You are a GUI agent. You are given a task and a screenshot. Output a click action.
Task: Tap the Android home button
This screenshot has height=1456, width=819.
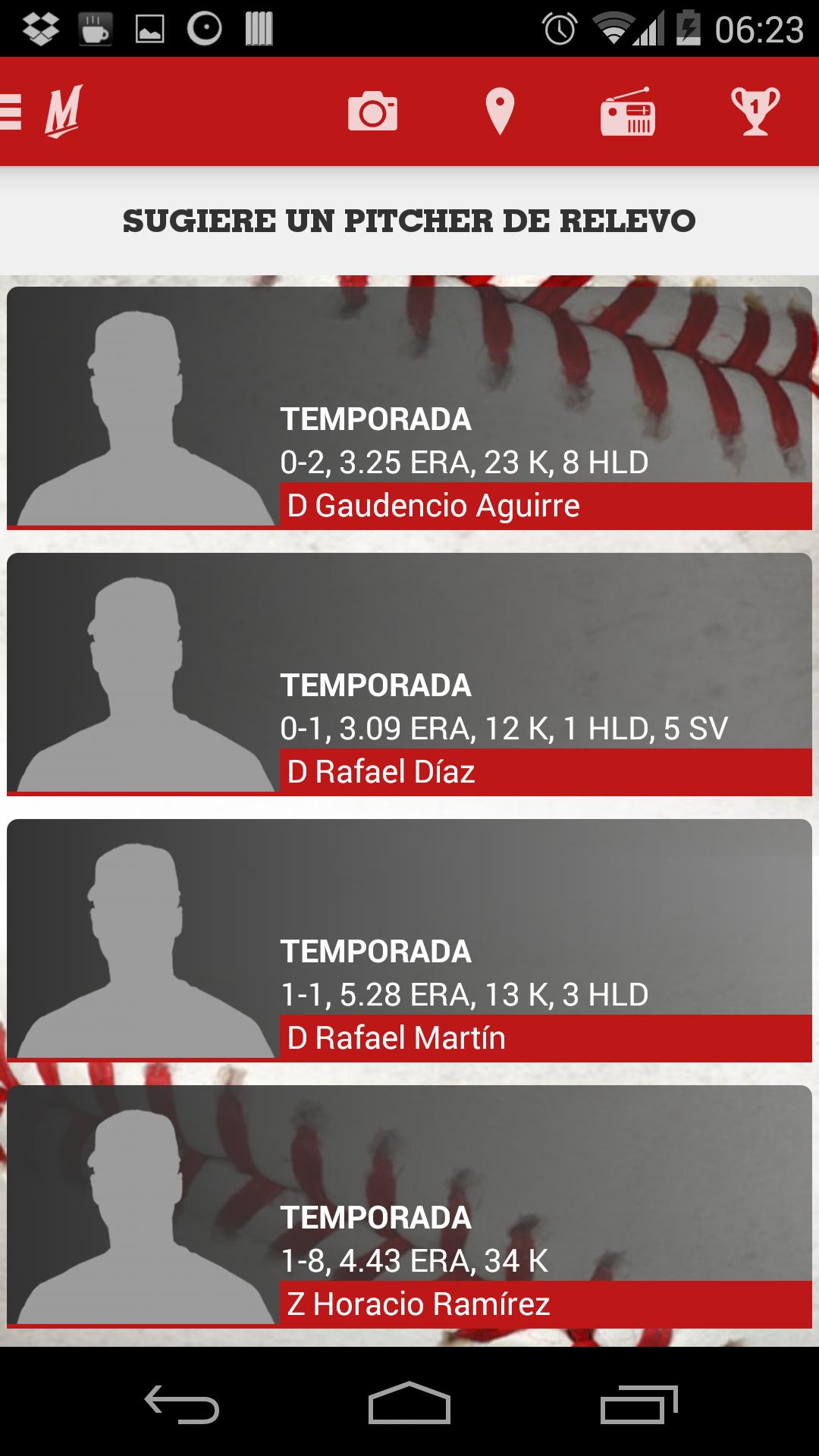(409, 1401)
